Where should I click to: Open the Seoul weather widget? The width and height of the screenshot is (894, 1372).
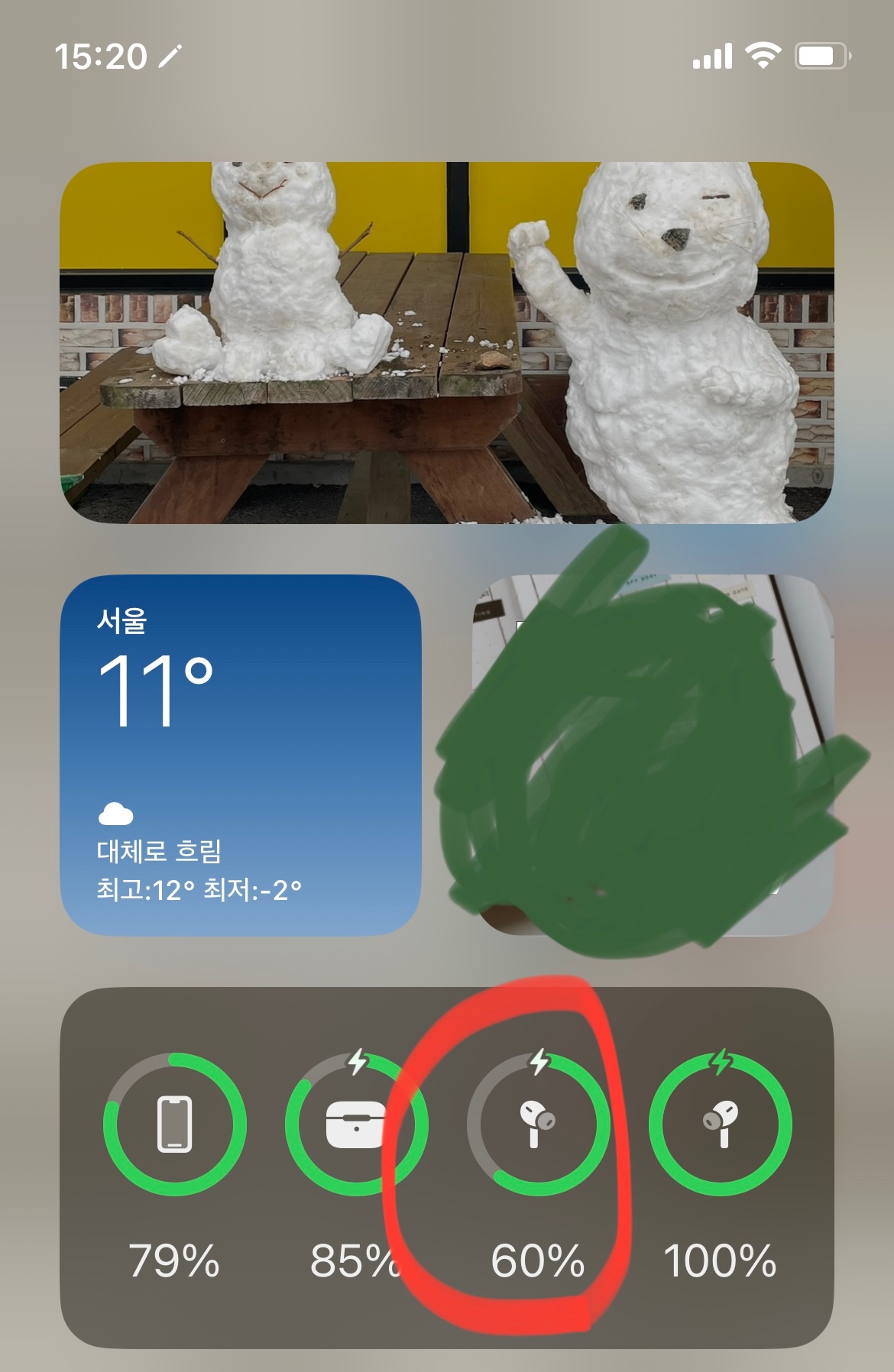pos(240,755)
